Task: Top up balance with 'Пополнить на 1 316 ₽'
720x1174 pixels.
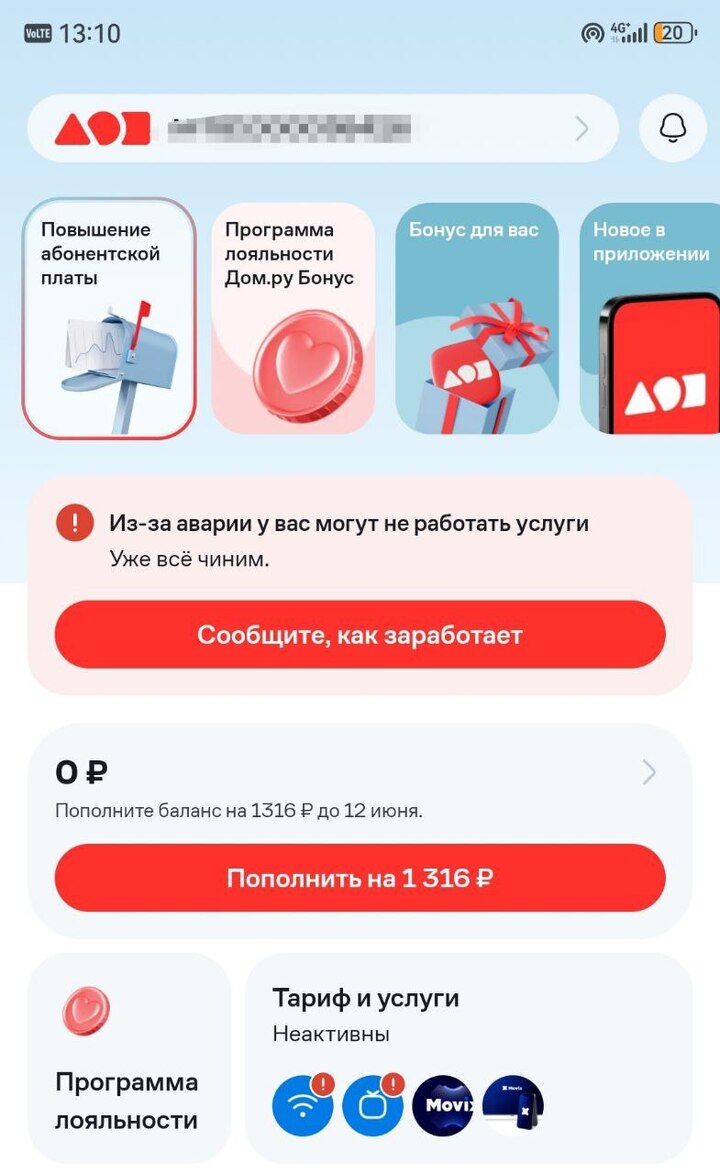Action: [360, 878]
